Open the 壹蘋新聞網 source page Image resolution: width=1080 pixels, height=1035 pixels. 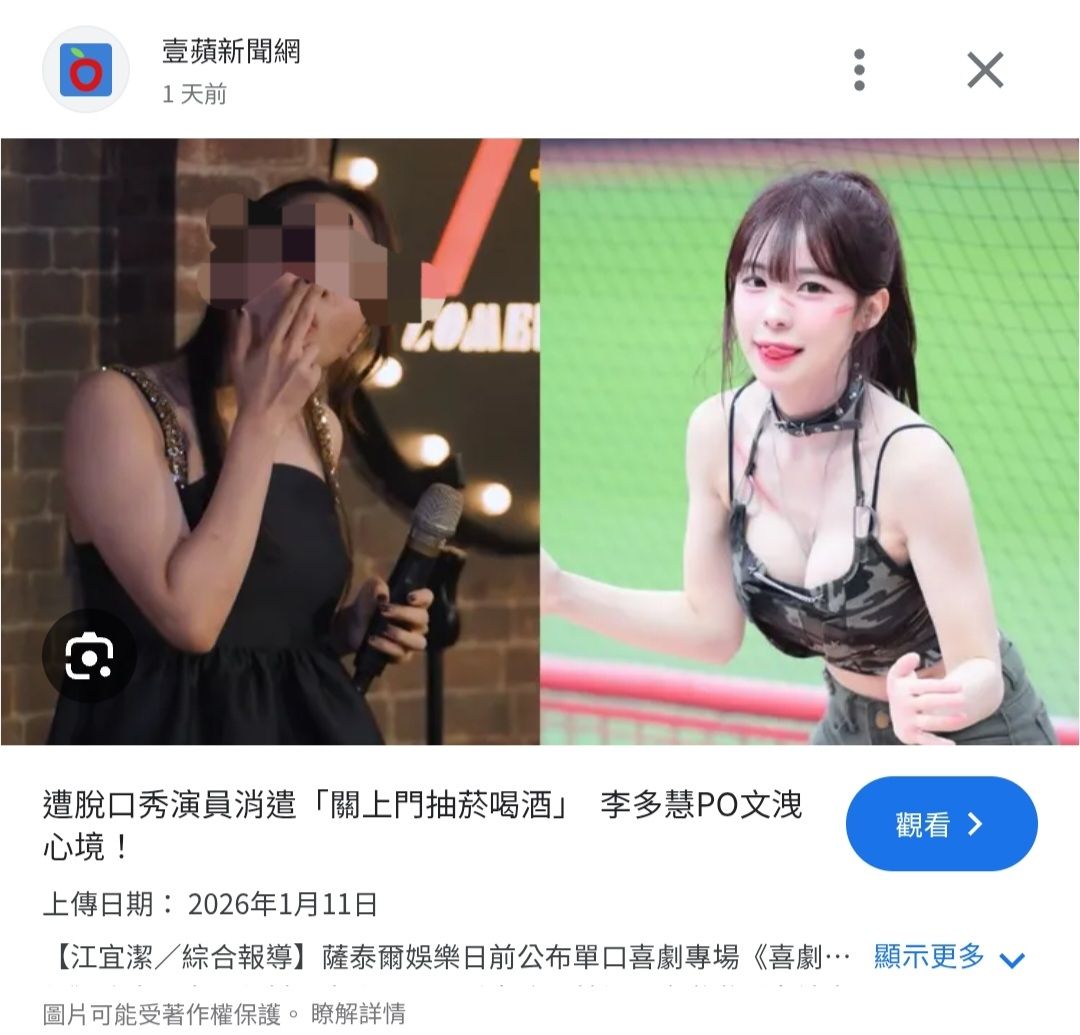point(231,52)
